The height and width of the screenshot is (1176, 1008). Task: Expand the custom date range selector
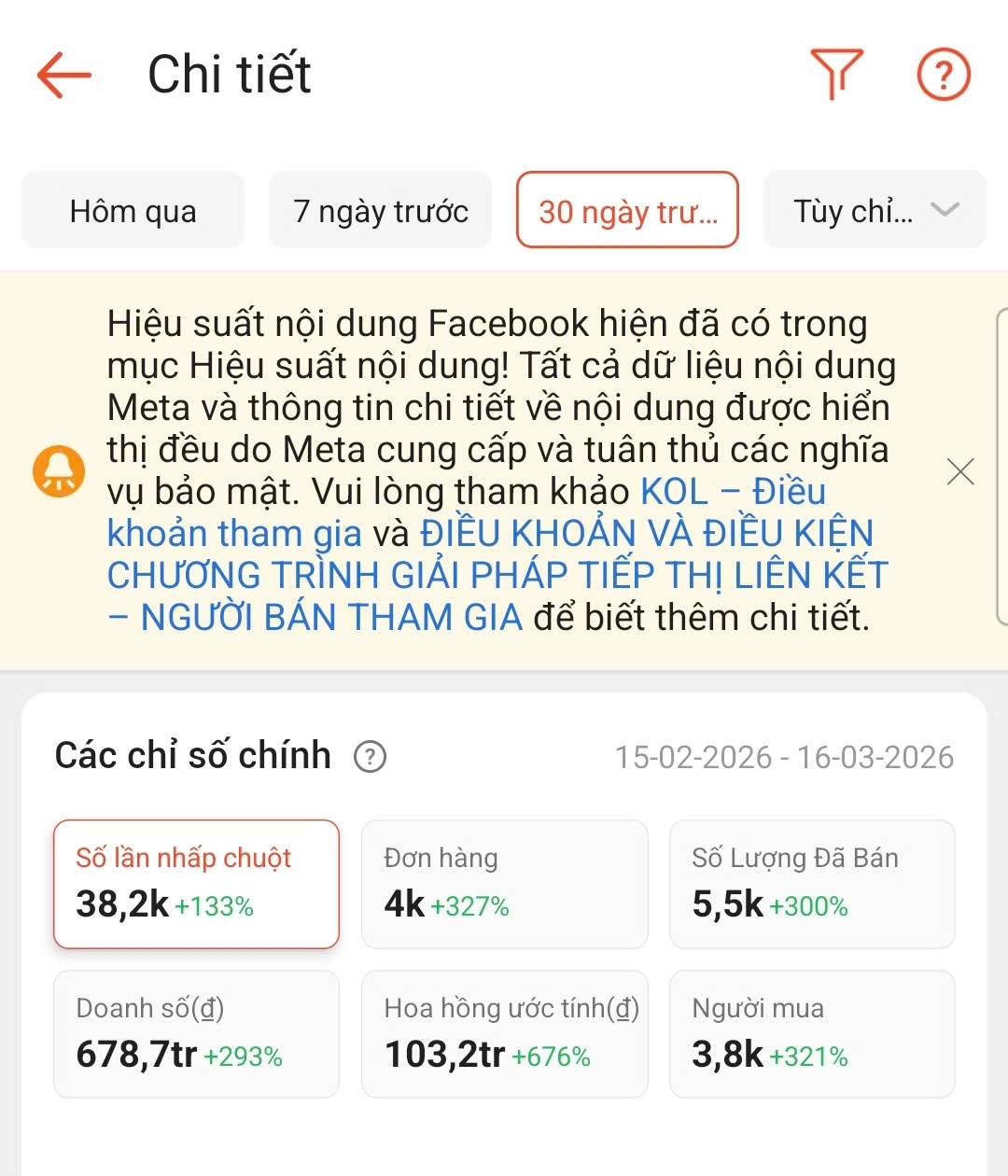pyautogui.click(x=873, y=210)
